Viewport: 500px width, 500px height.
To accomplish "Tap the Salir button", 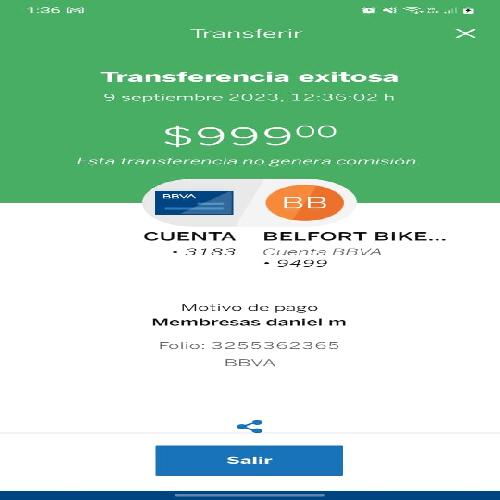I will pos(249,460).
